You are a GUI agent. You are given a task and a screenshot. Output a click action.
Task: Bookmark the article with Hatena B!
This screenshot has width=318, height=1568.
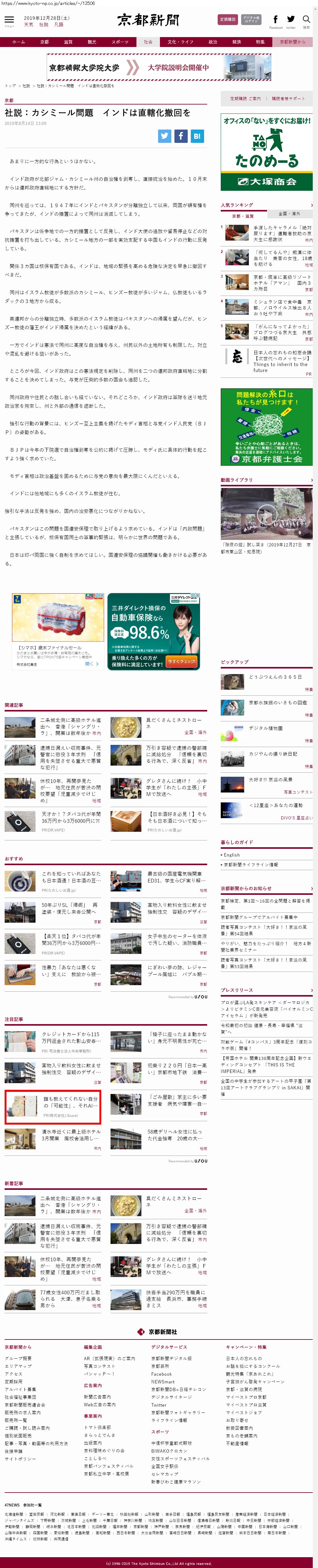[196, 136]
